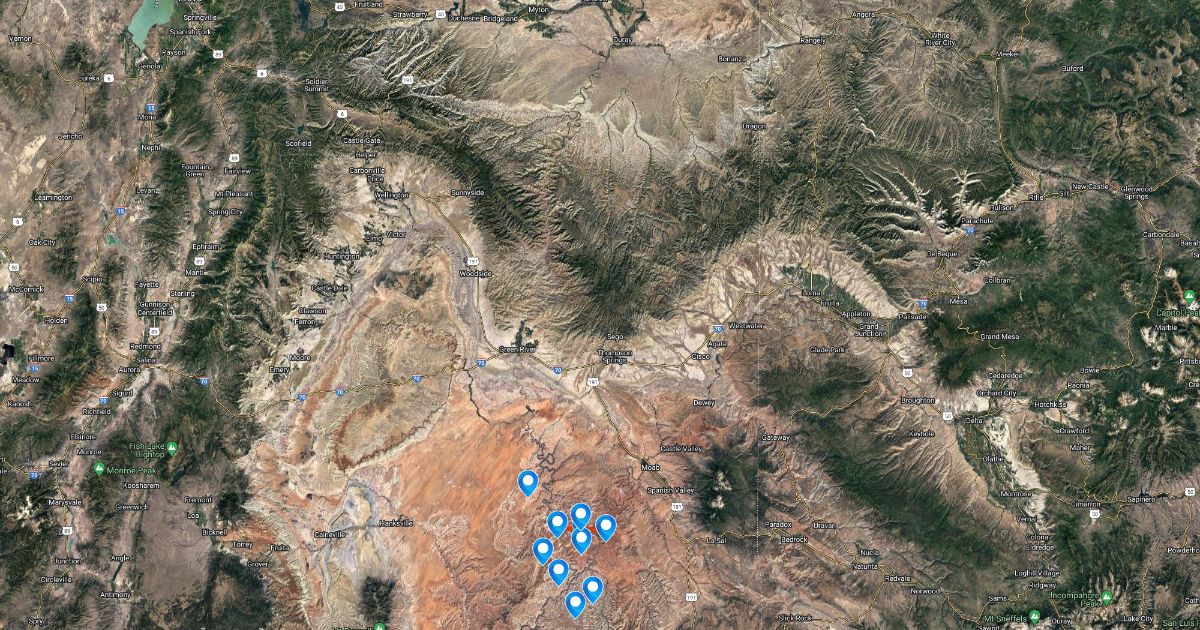
Task: Open the southernmost blue map pin
Action: pyautogui.click(x=575, y=602)
